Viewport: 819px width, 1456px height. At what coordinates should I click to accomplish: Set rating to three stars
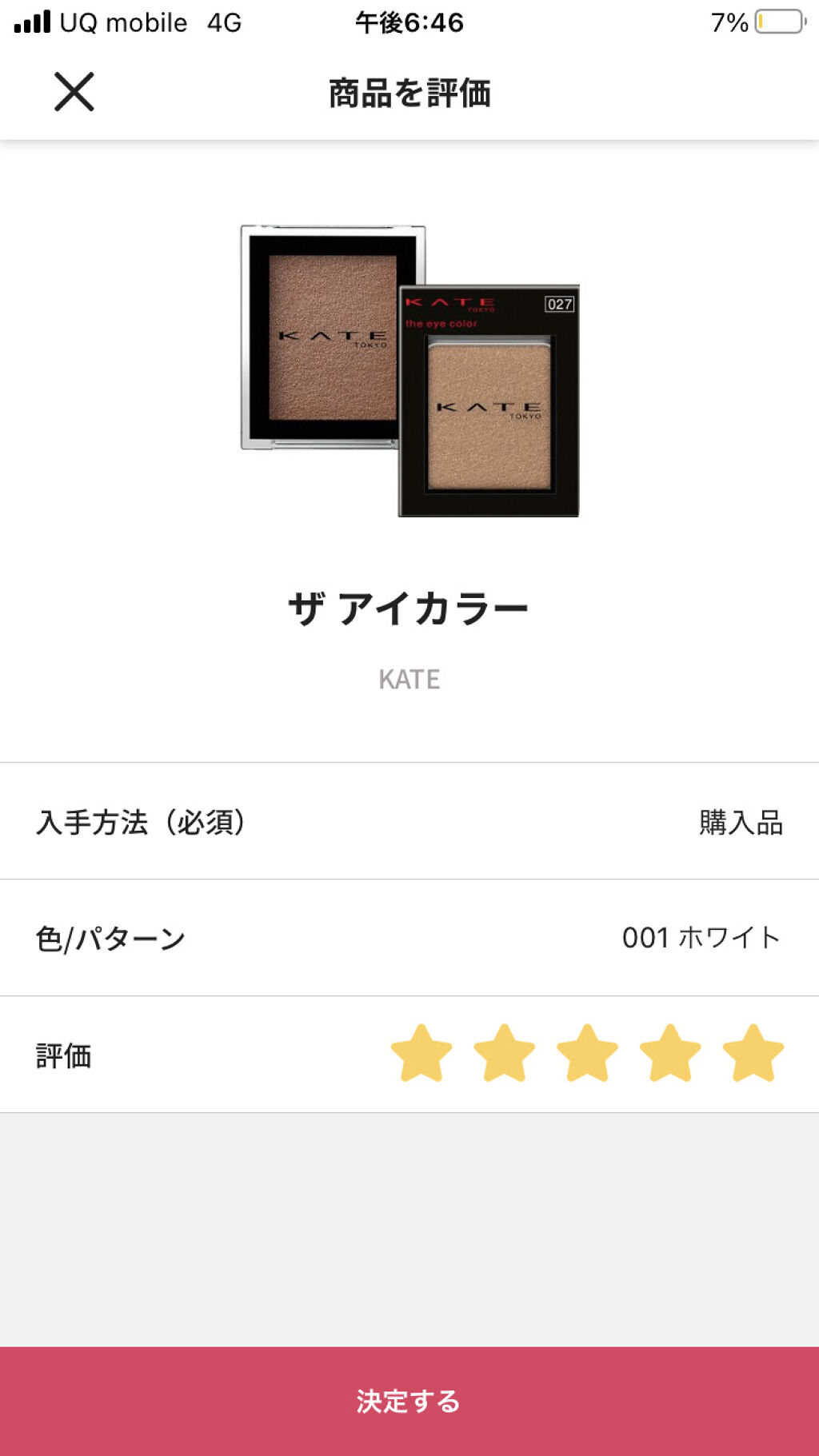[x=588, y=1054]
